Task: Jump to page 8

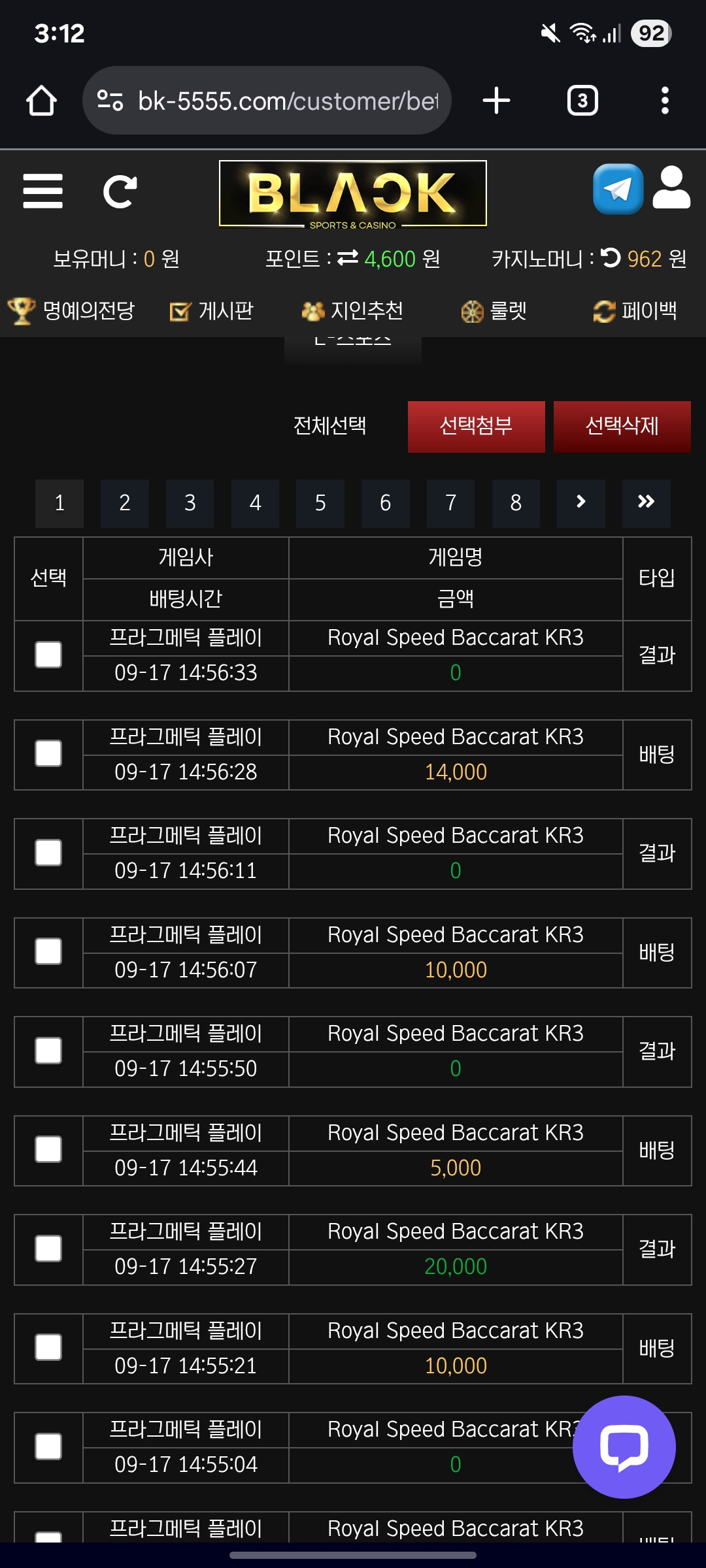Action: click(515, 503)
